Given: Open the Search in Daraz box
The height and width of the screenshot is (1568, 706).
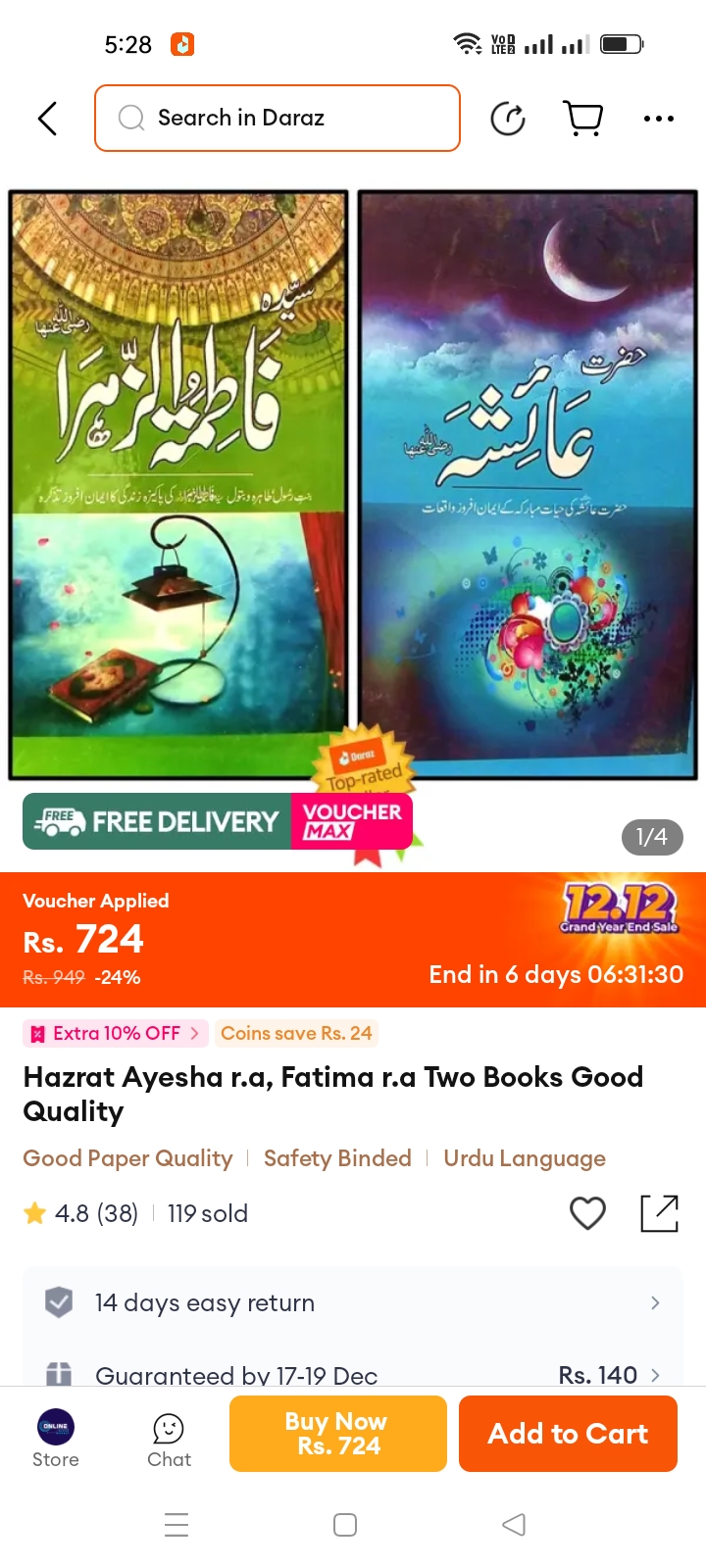Looking at the screenshot, I should coord(277,118).
